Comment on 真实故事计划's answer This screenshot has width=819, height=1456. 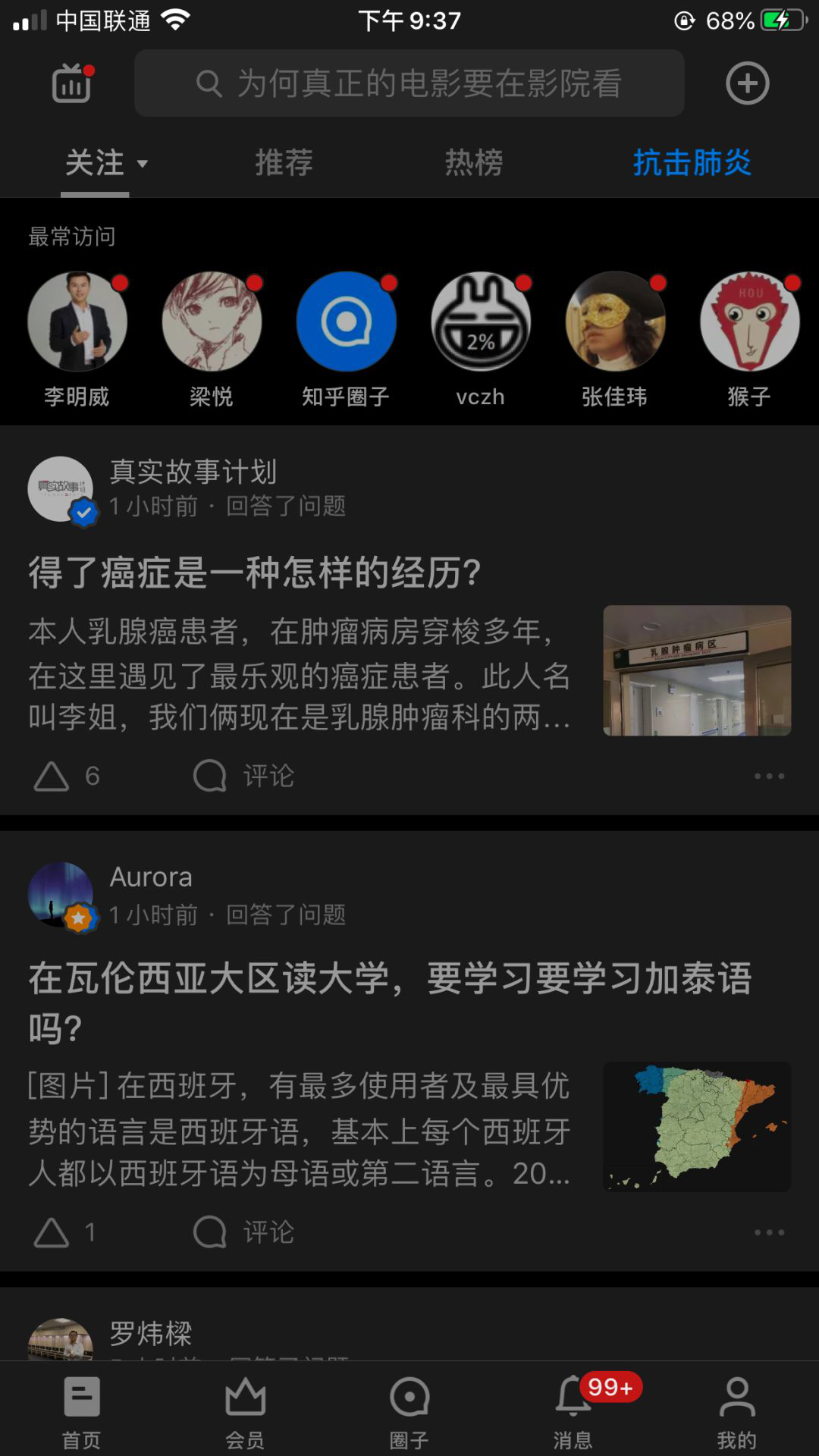pos(243,776)
